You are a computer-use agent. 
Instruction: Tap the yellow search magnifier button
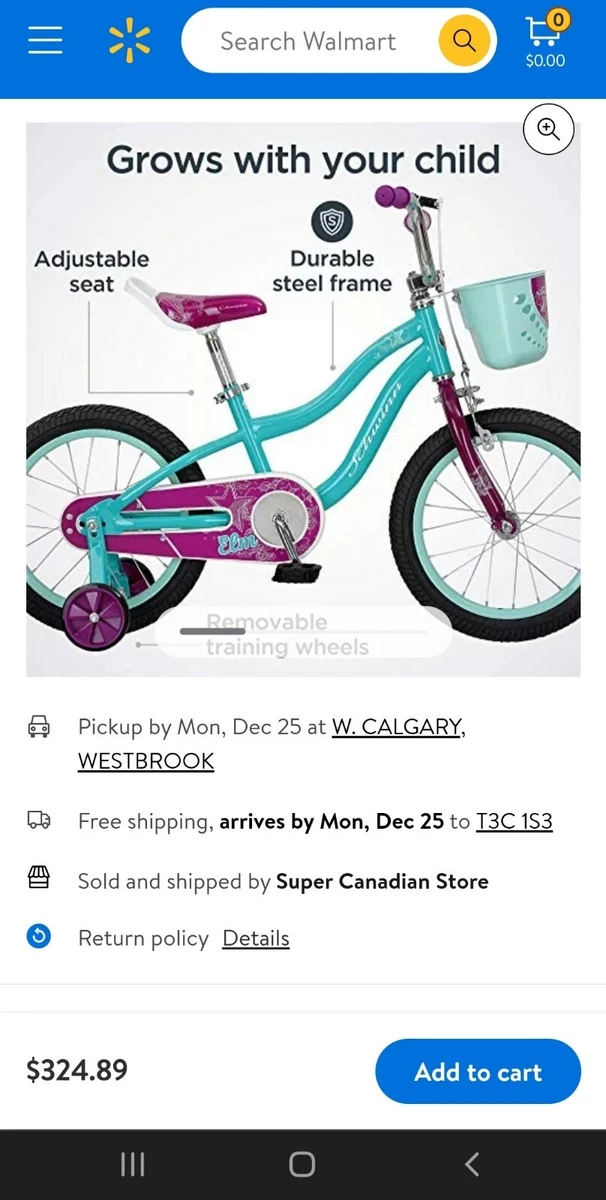click(x=464, y=41)
